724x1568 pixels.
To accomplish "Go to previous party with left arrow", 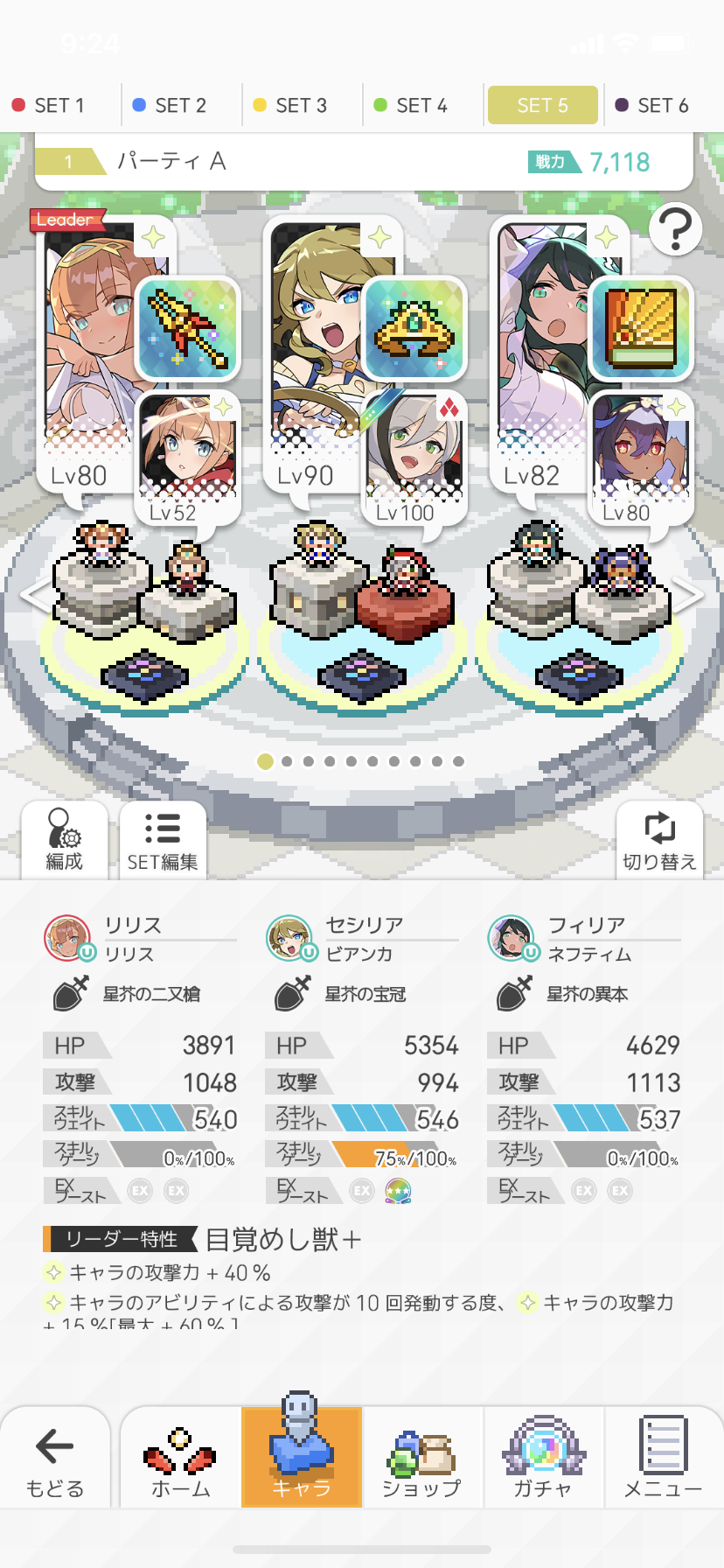I will (35, 595).
